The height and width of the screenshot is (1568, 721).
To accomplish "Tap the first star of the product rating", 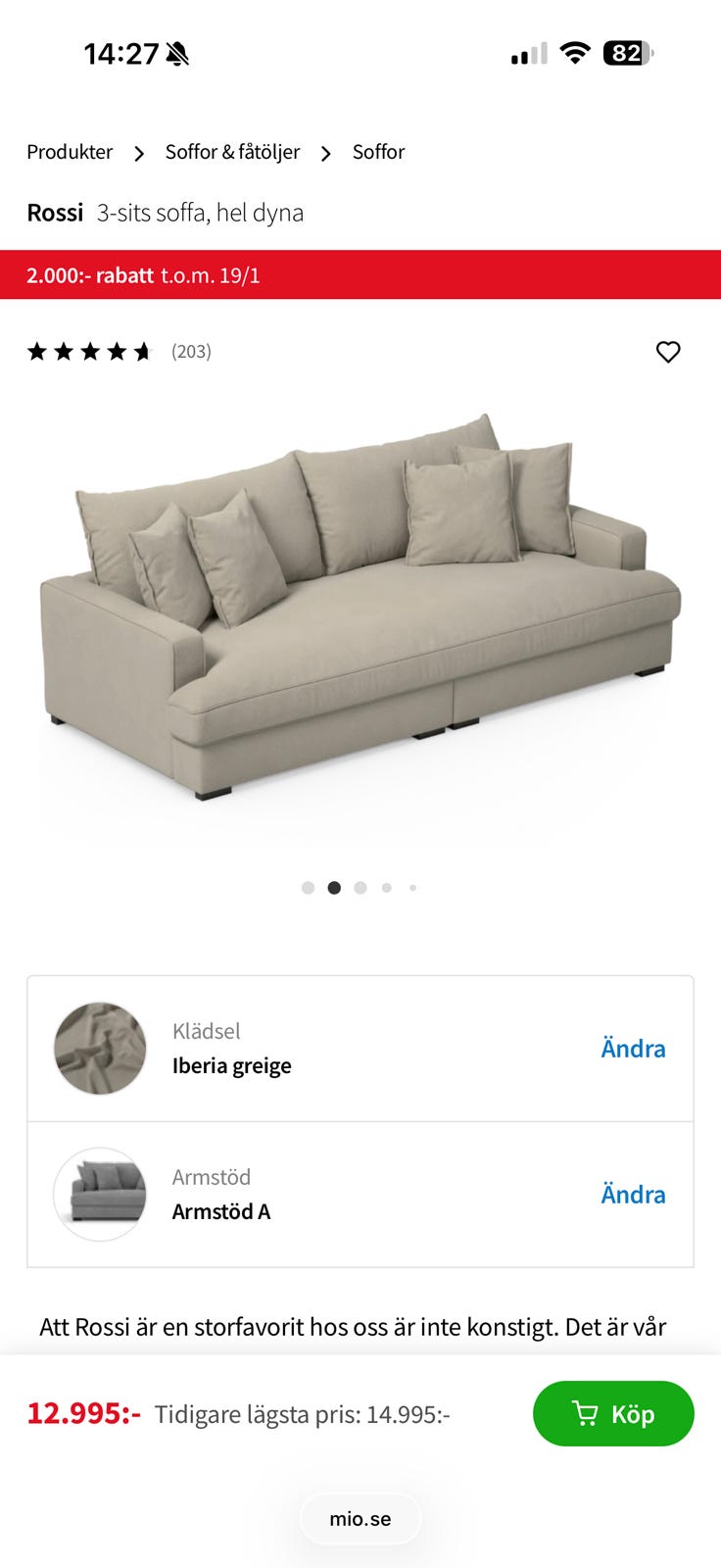I will point(35,350).
